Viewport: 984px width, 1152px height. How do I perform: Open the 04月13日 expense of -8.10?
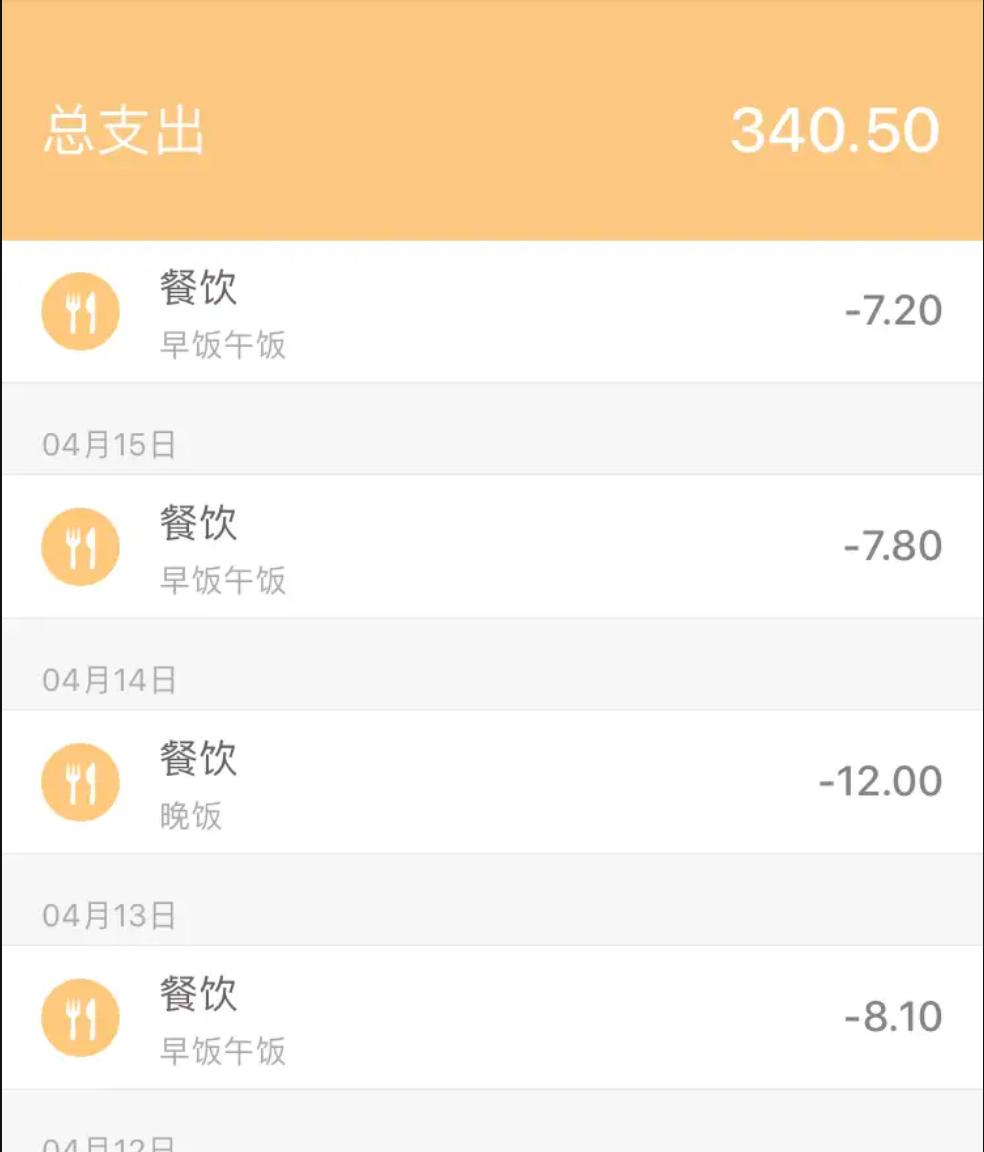pyautogui.click(x=492, y=1018)
